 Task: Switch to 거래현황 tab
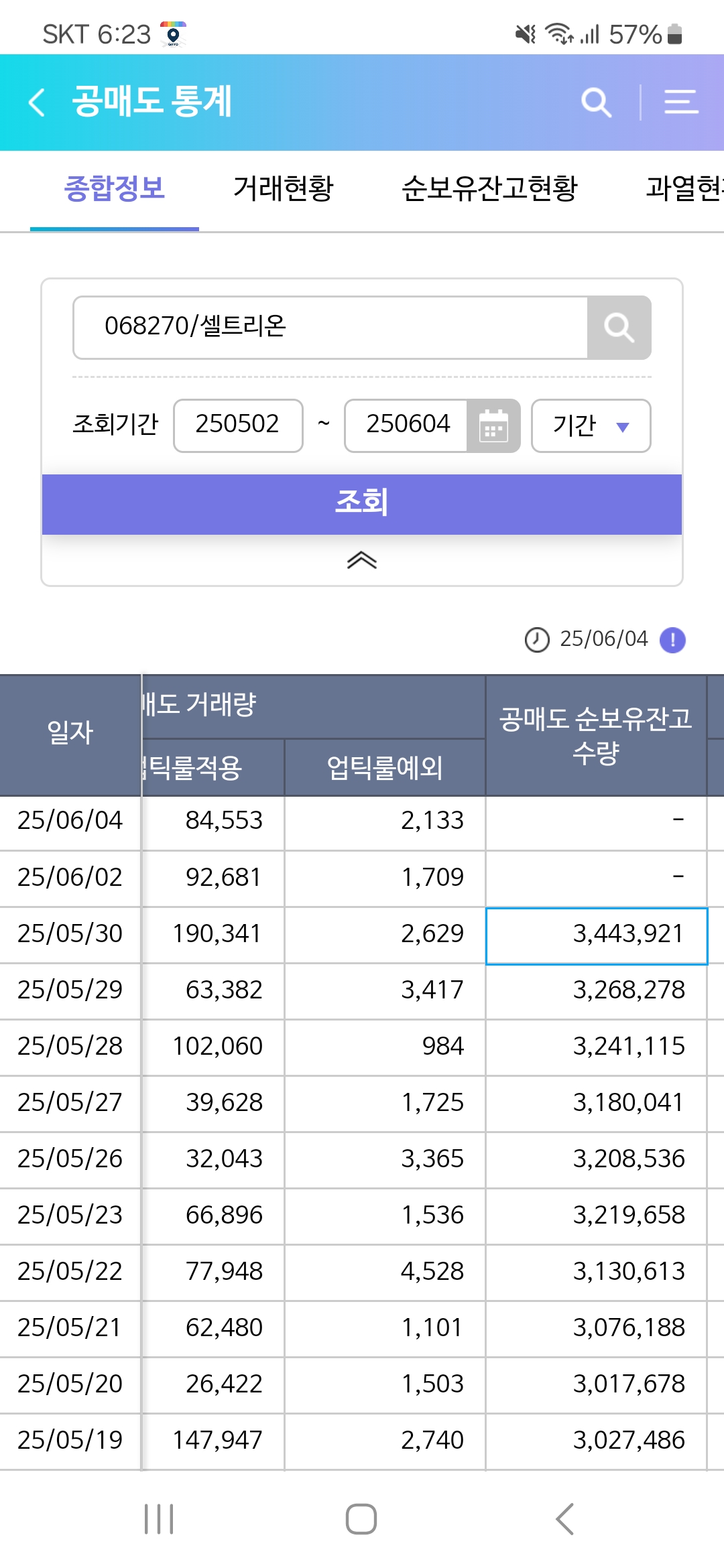point(283,188)
